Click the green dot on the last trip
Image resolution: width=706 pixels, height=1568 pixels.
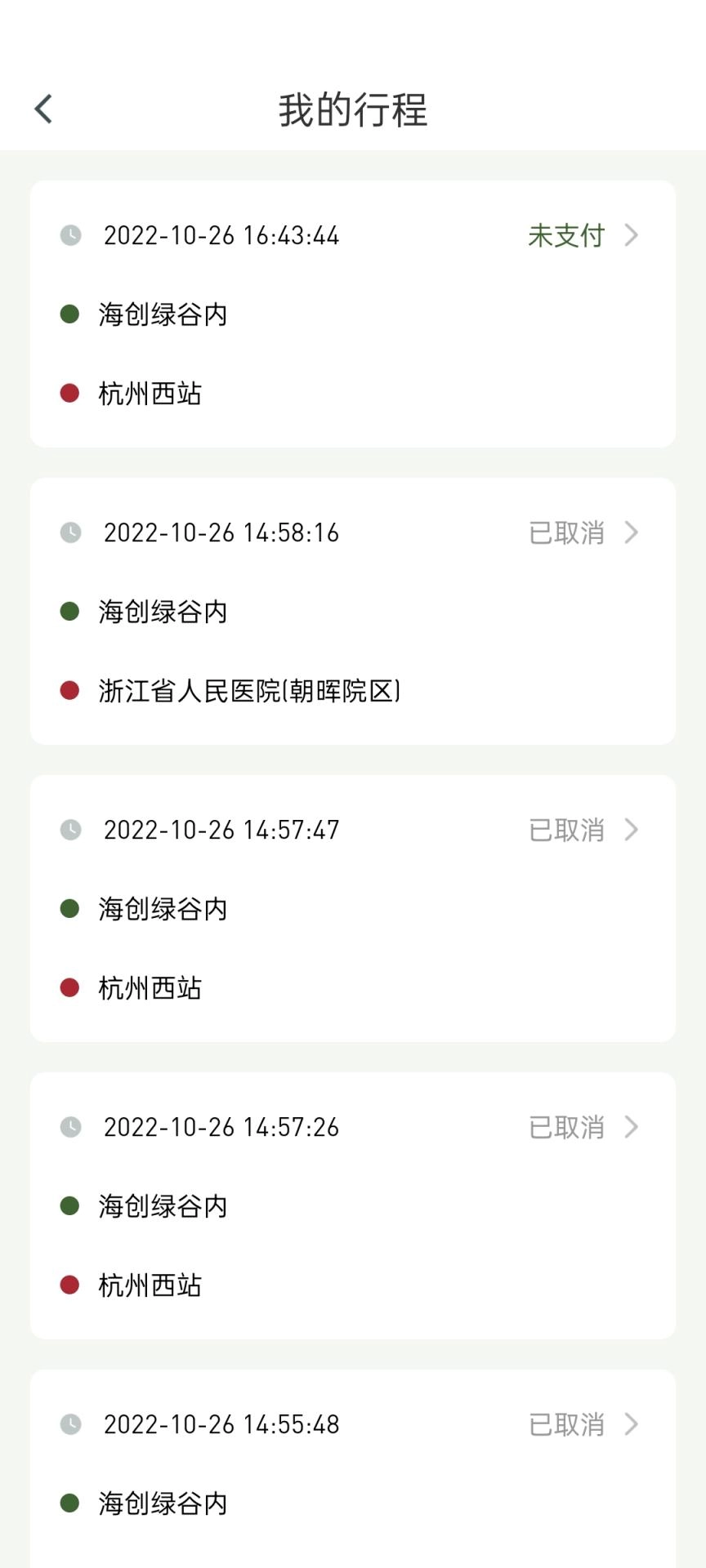(x=69, y=1503)
